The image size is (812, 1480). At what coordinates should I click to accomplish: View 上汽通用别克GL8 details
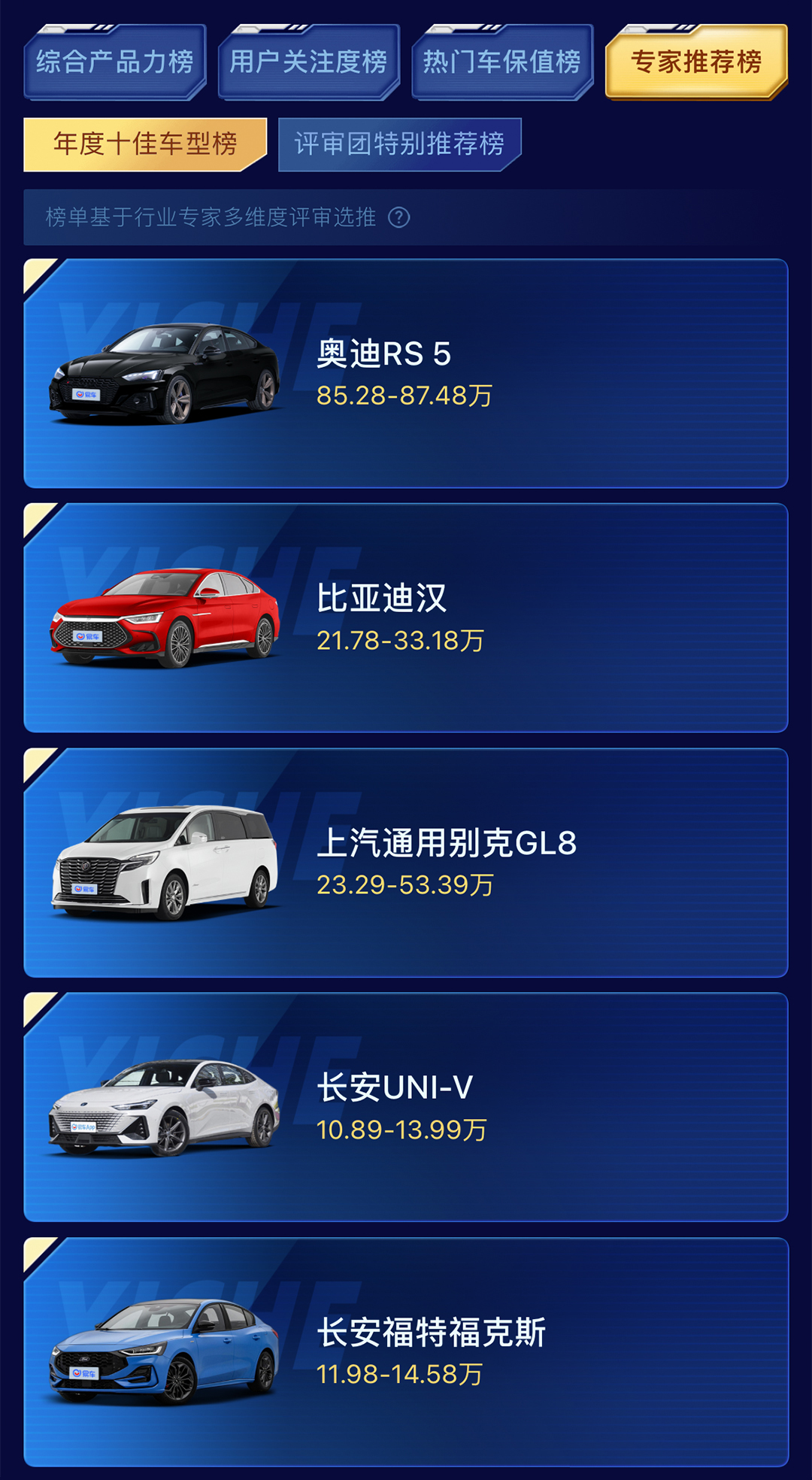point(406,863)
